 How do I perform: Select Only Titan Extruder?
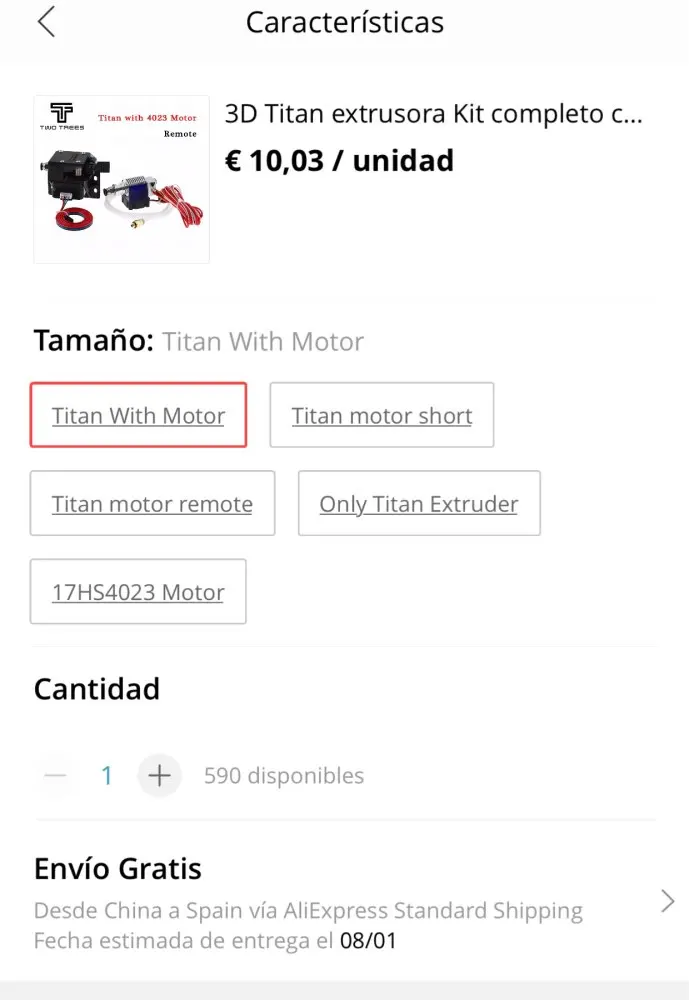418,503
